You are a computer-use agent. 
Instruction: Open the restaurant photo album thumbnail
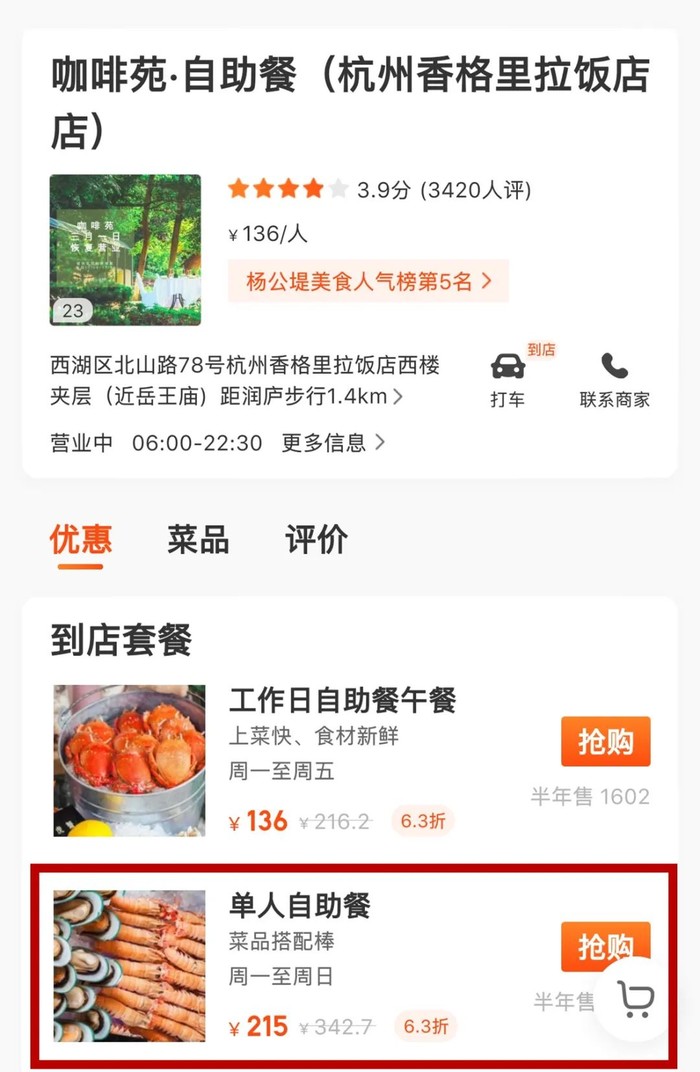click(125, 250)
